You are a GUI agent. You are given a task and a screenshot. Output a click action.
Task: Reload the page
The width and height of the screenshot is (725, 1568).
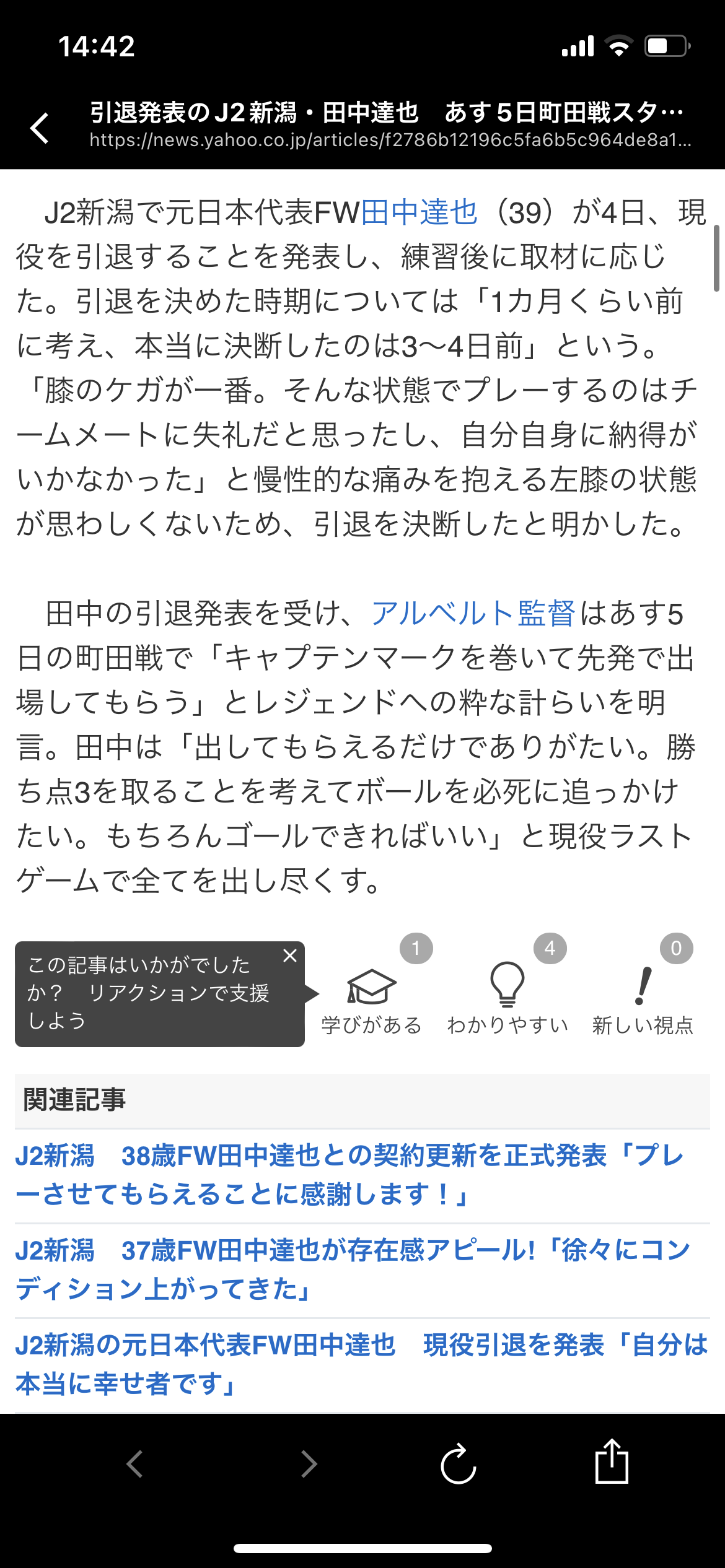pyautogui.click(x=458, y=1465)
